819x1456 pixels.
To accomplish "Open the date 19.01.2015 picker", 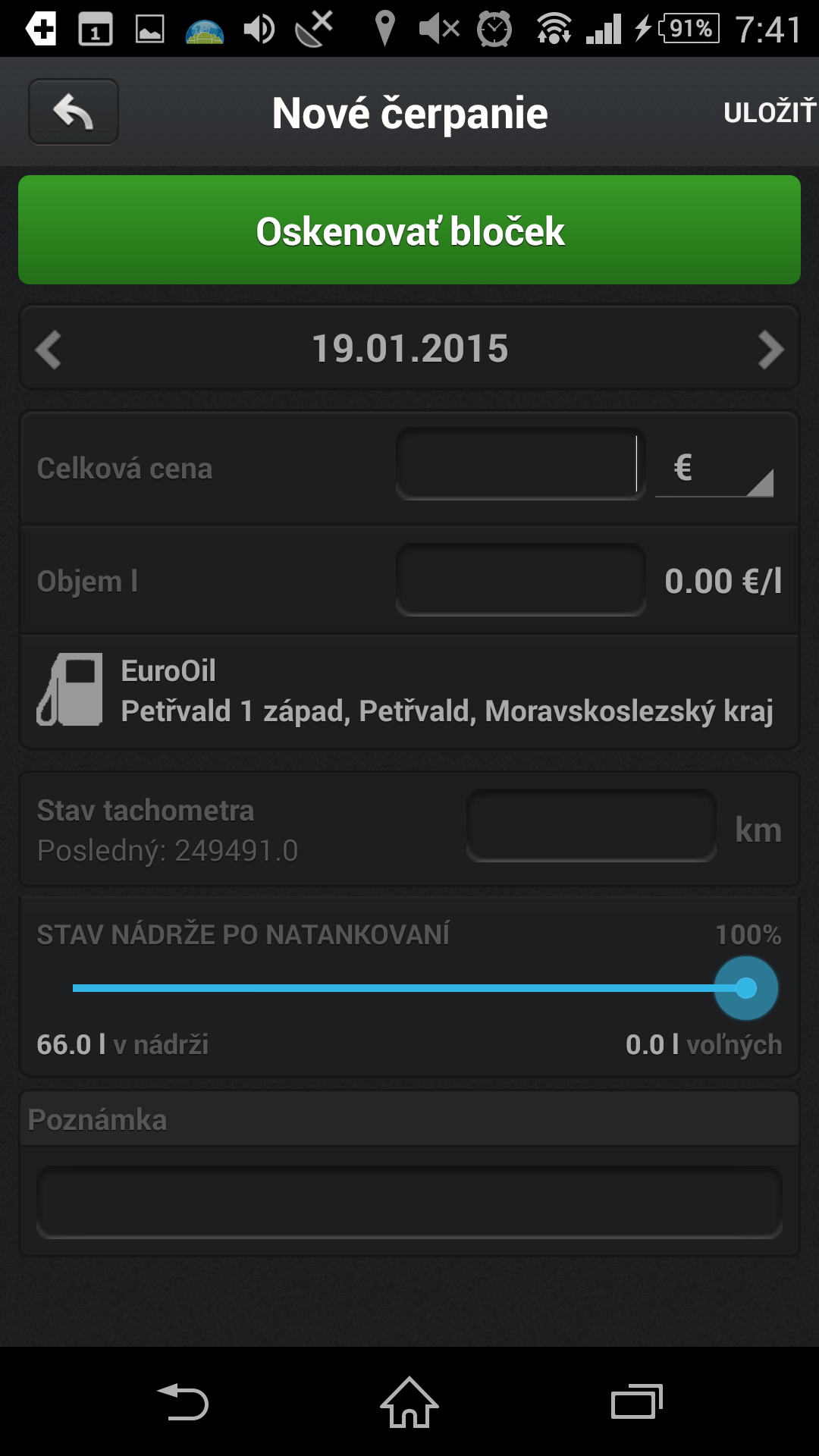I will coord(410,349).
